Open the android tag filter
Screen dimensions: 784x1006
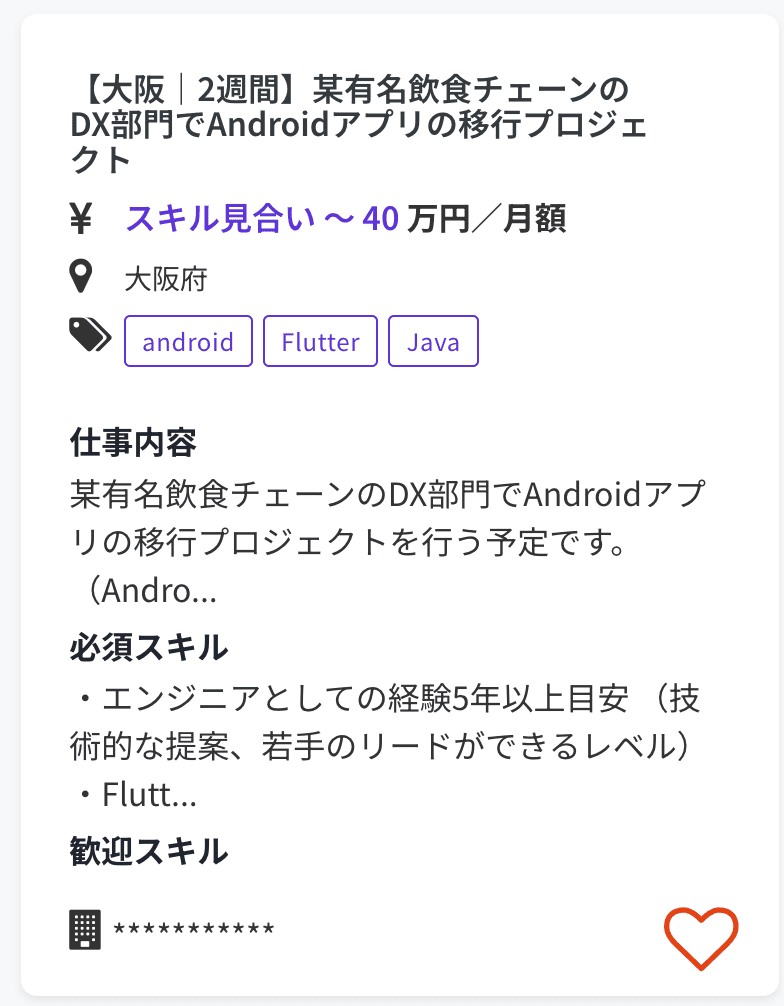[188, 341]
